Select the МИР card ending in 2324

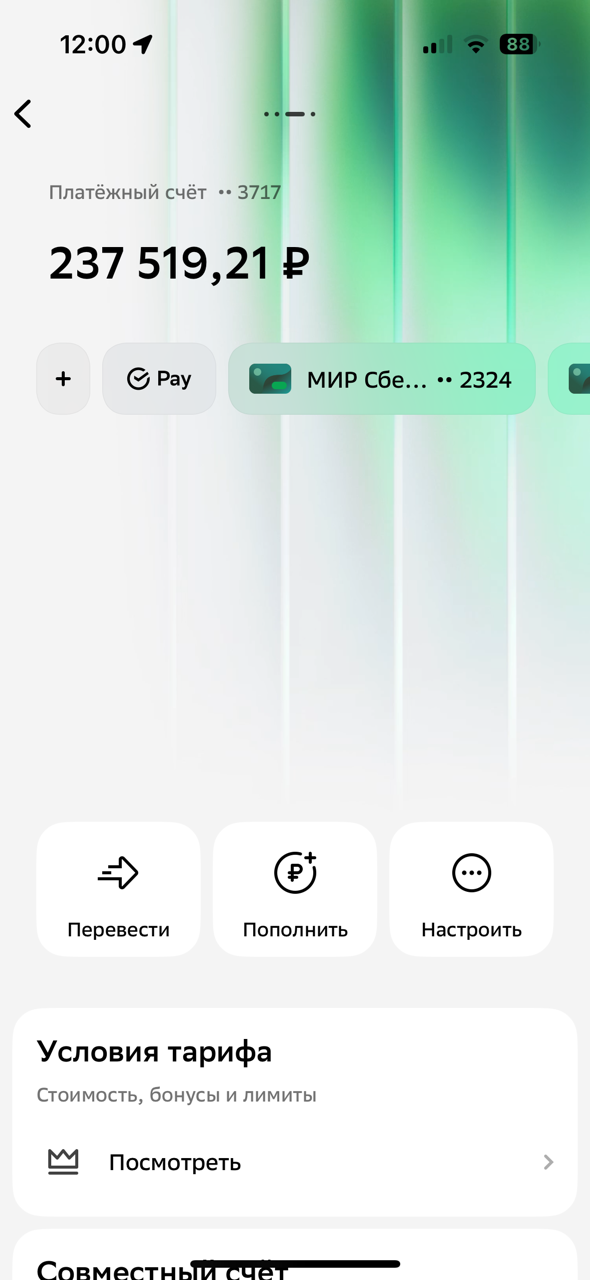coord(382,379)
